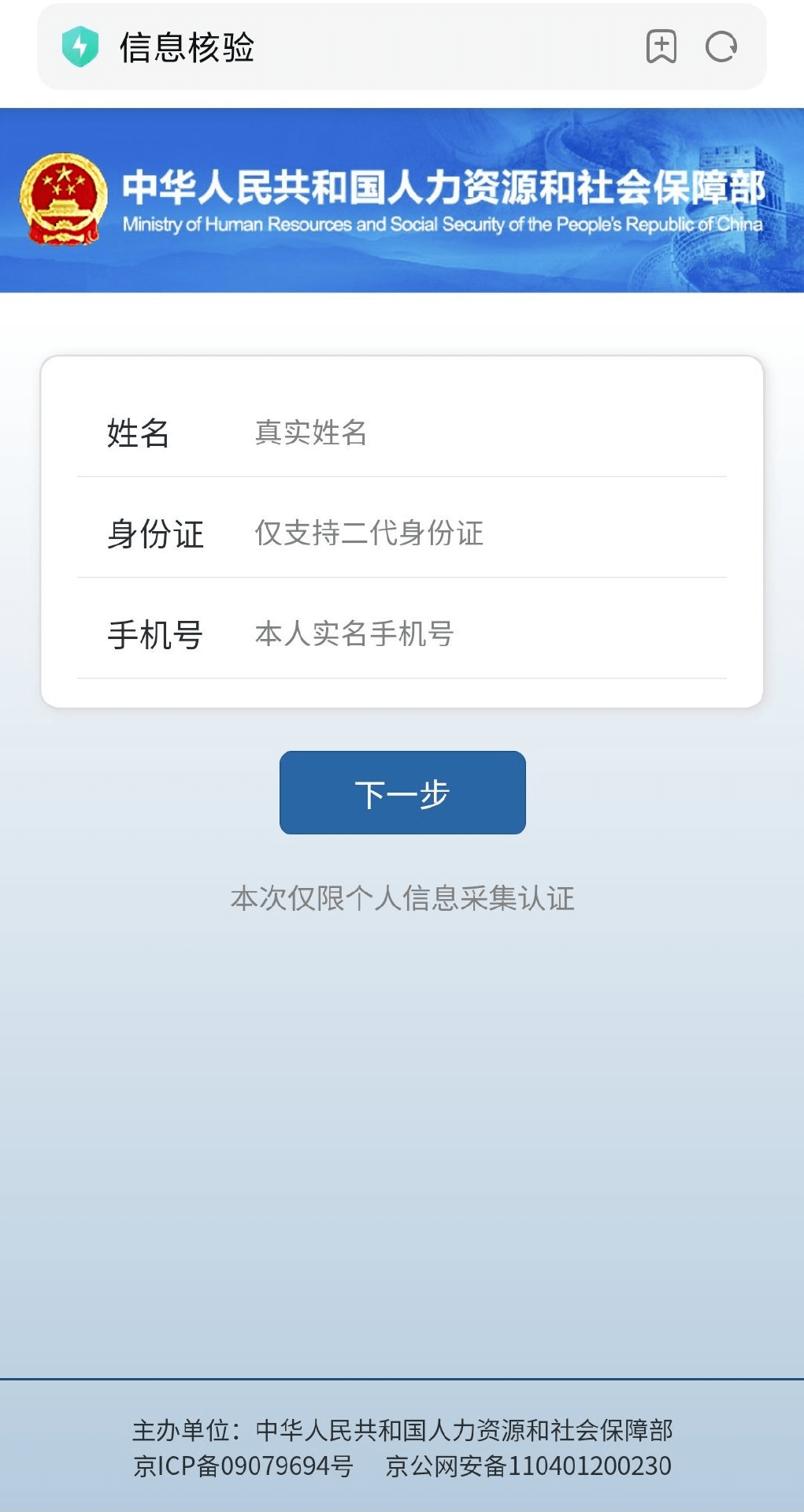Tap the 下一步 button

pos(402,793)
